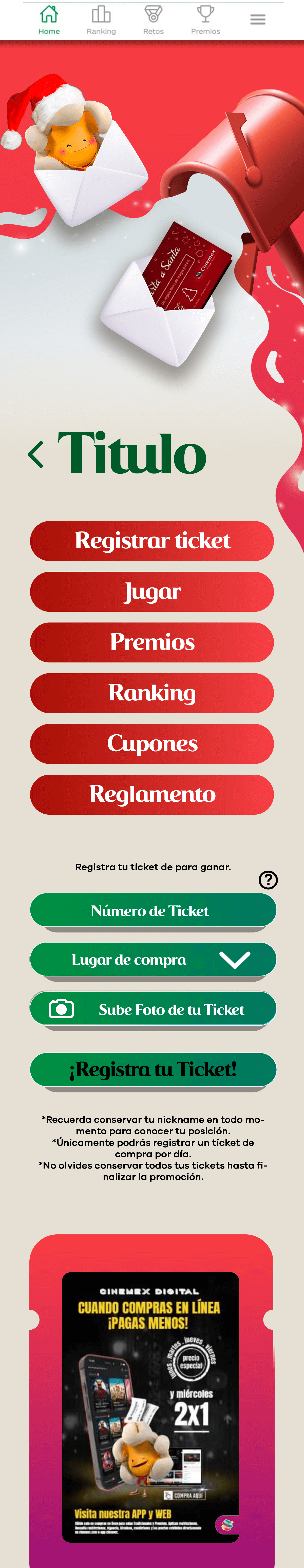
Task: Tap the Registrar ticket button
Action: pos(152,541)
